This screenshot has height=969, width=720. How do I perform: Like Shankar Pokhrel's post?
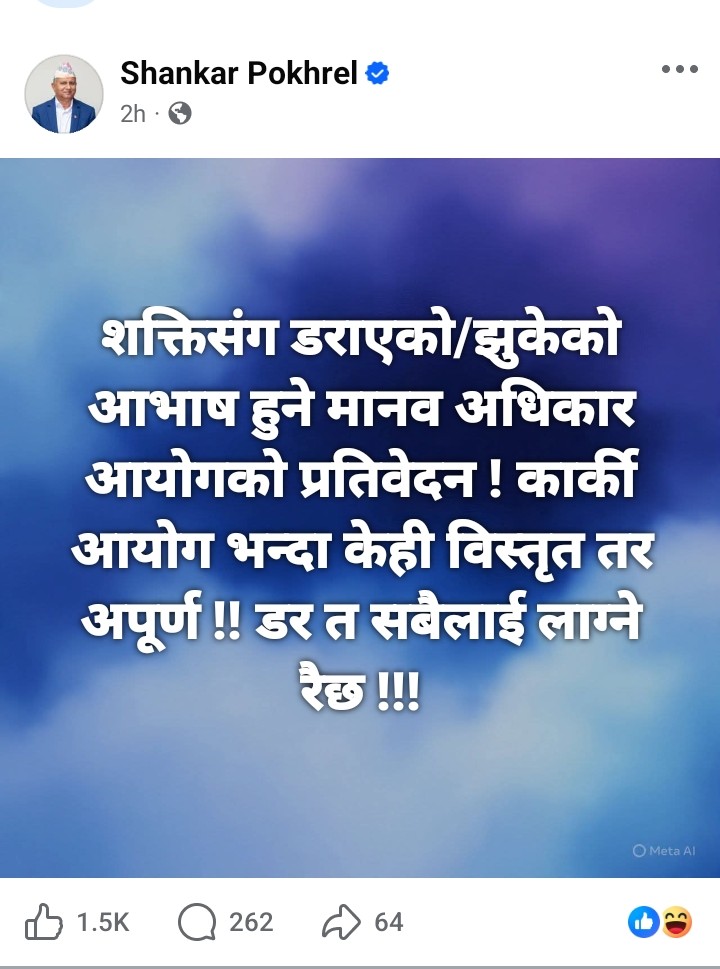[x=43, y=922]
